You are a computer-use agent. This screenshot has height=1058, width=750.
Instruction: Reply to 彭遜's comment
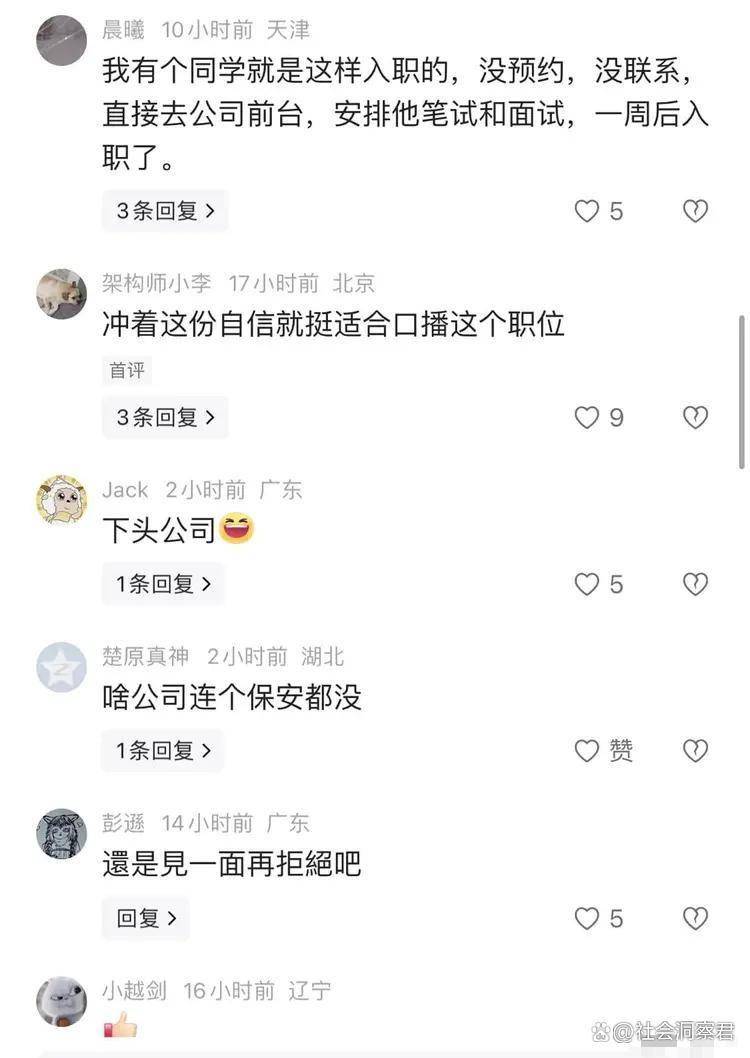[x=146, y=918]
